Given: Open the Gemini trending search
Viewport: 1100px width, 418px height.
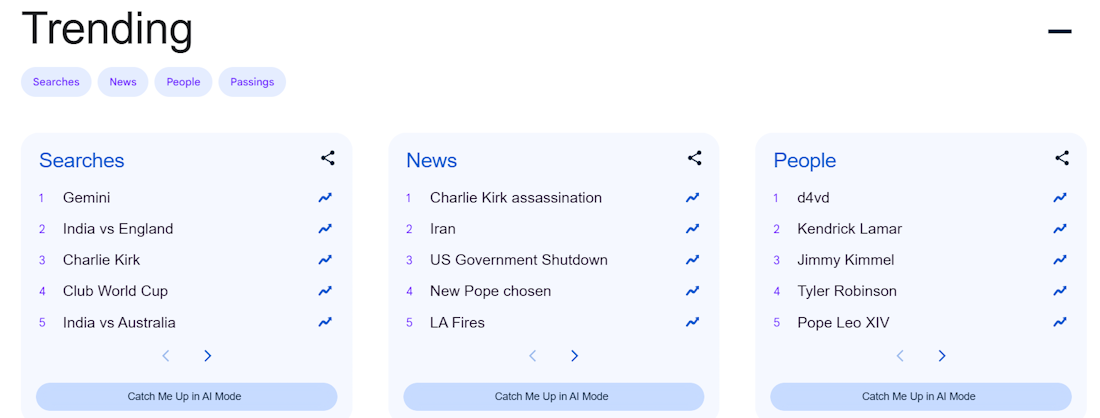Looking at the screenshot, I should click(86, 198).
